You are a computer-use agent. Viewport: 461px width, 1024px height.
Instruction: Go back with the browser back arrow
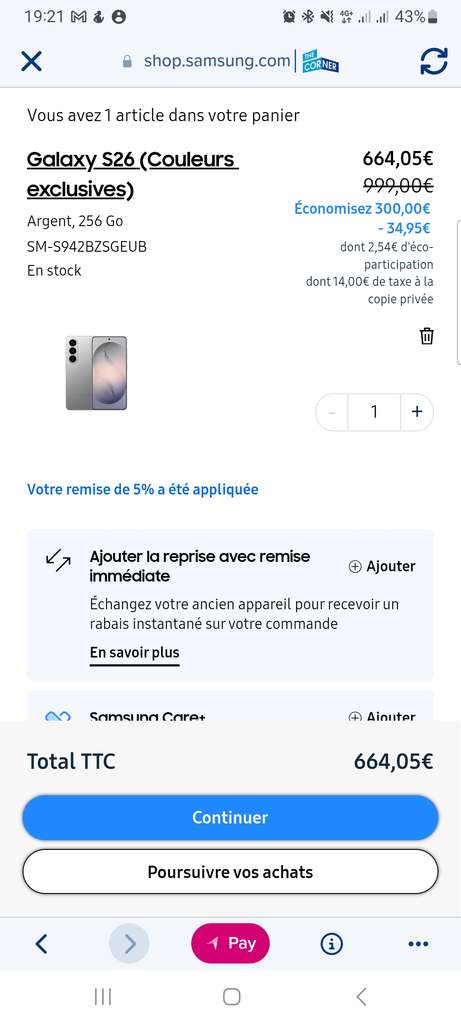click(41, 944)
